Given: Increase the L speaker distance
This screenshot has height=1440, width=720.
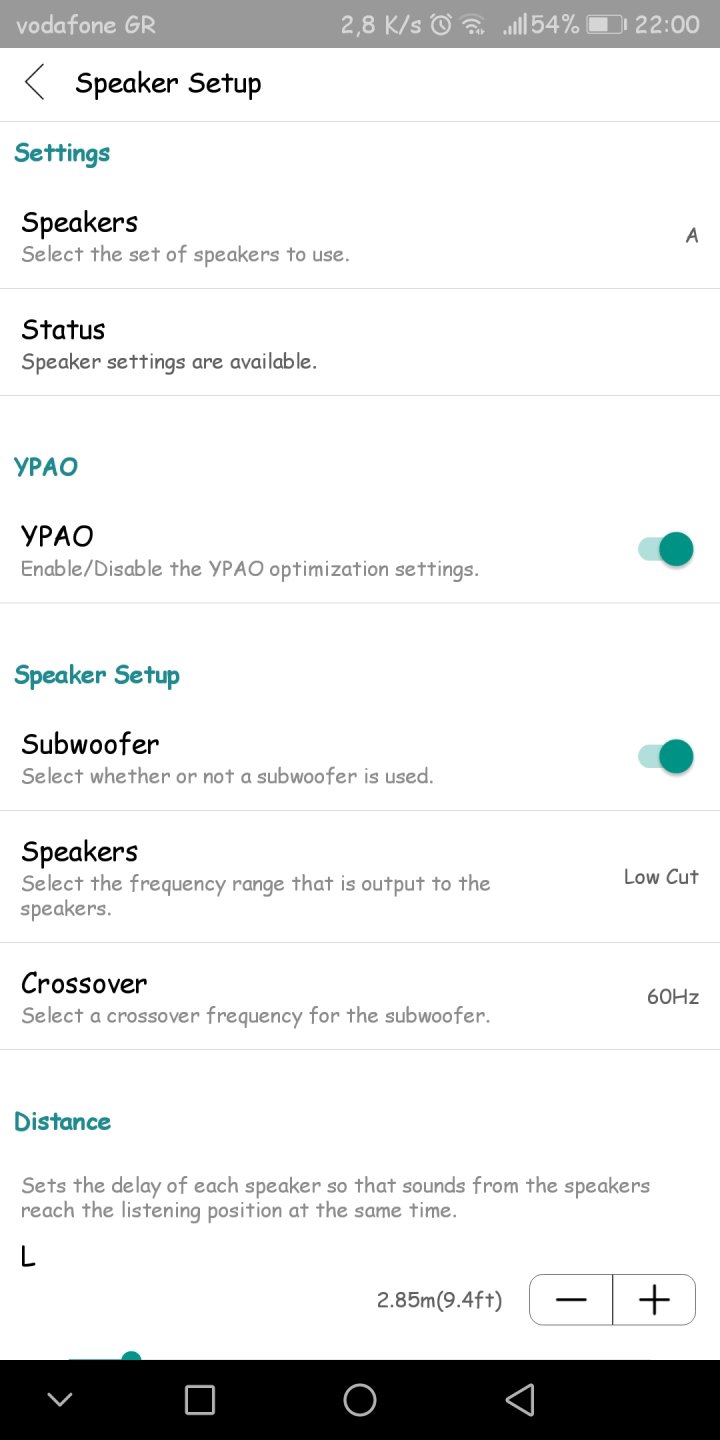Looking at the screenshot, I should (654, 1300).
